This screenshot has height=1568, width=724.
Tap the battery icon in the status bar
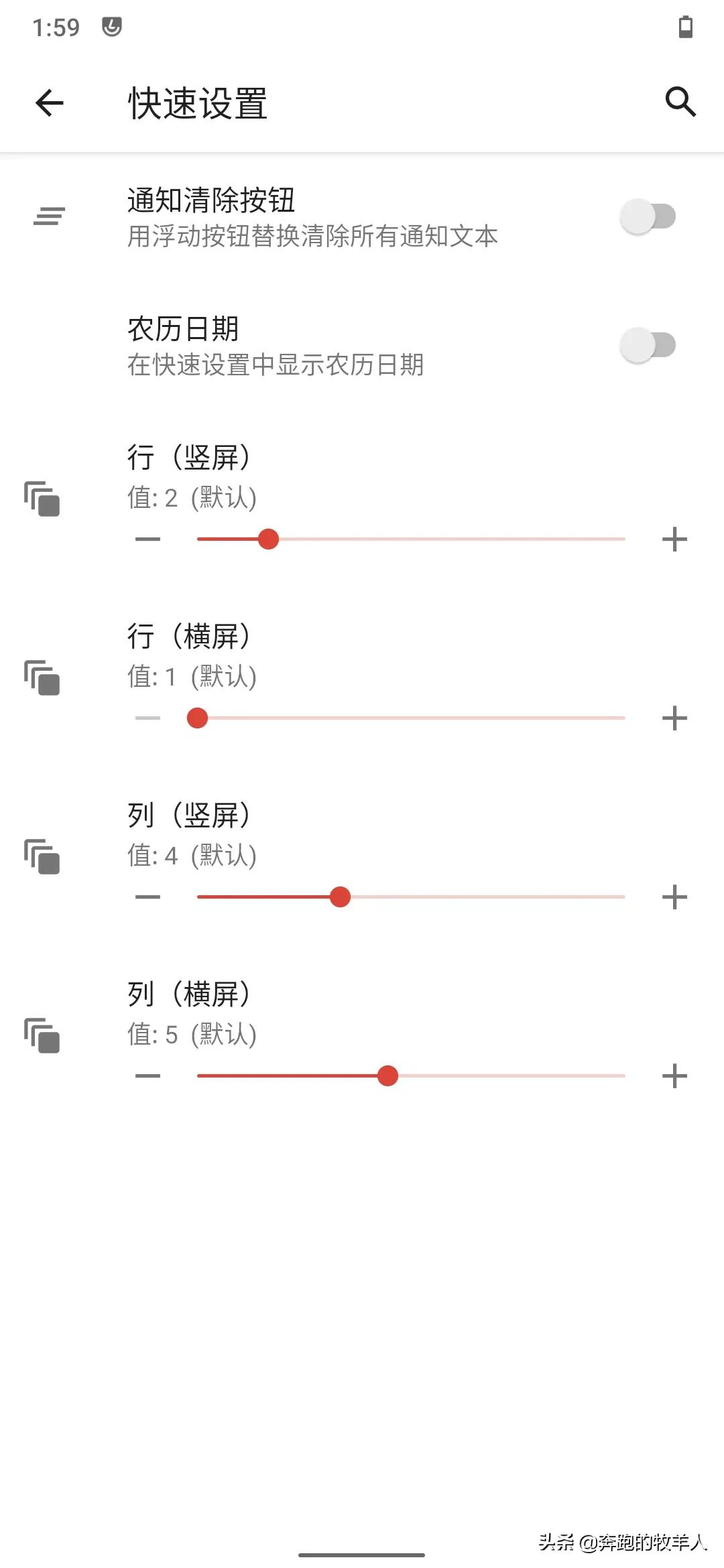click(686, 27)
